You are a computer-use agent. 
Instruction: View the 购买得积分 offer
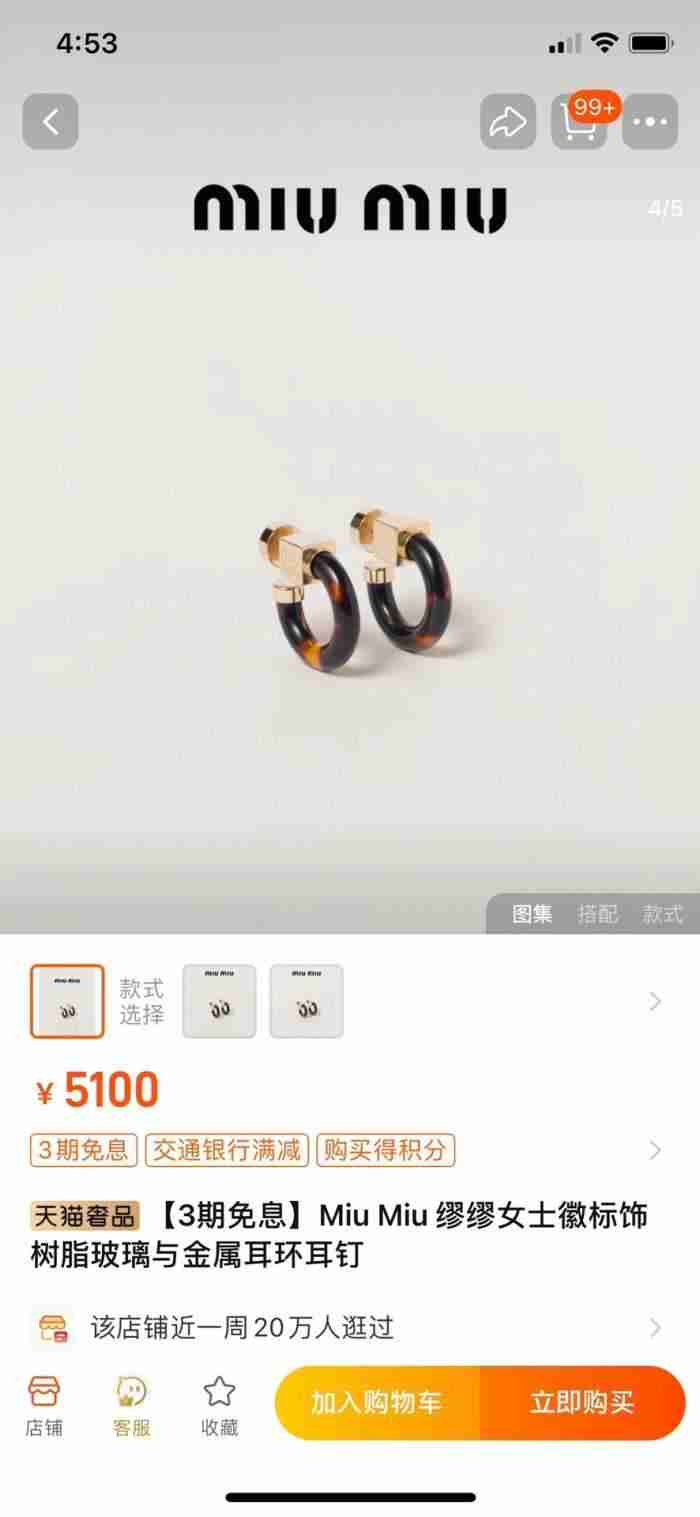385,1150
